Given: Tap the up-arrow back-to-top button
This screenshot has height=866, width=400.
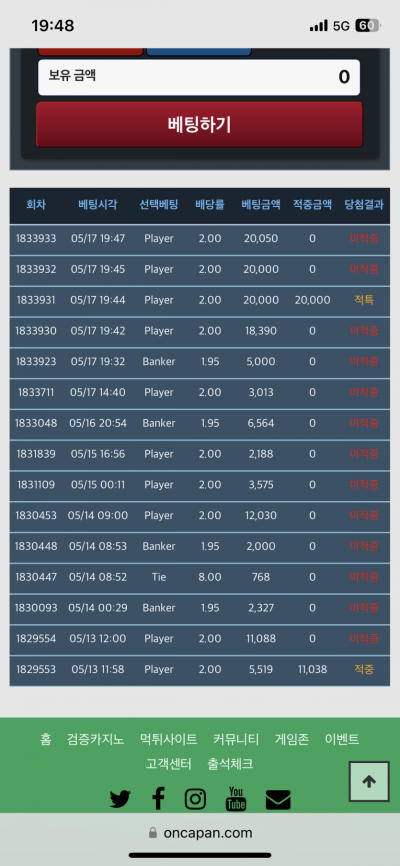Looking at the screenshot, I should (x=369, y=781).
